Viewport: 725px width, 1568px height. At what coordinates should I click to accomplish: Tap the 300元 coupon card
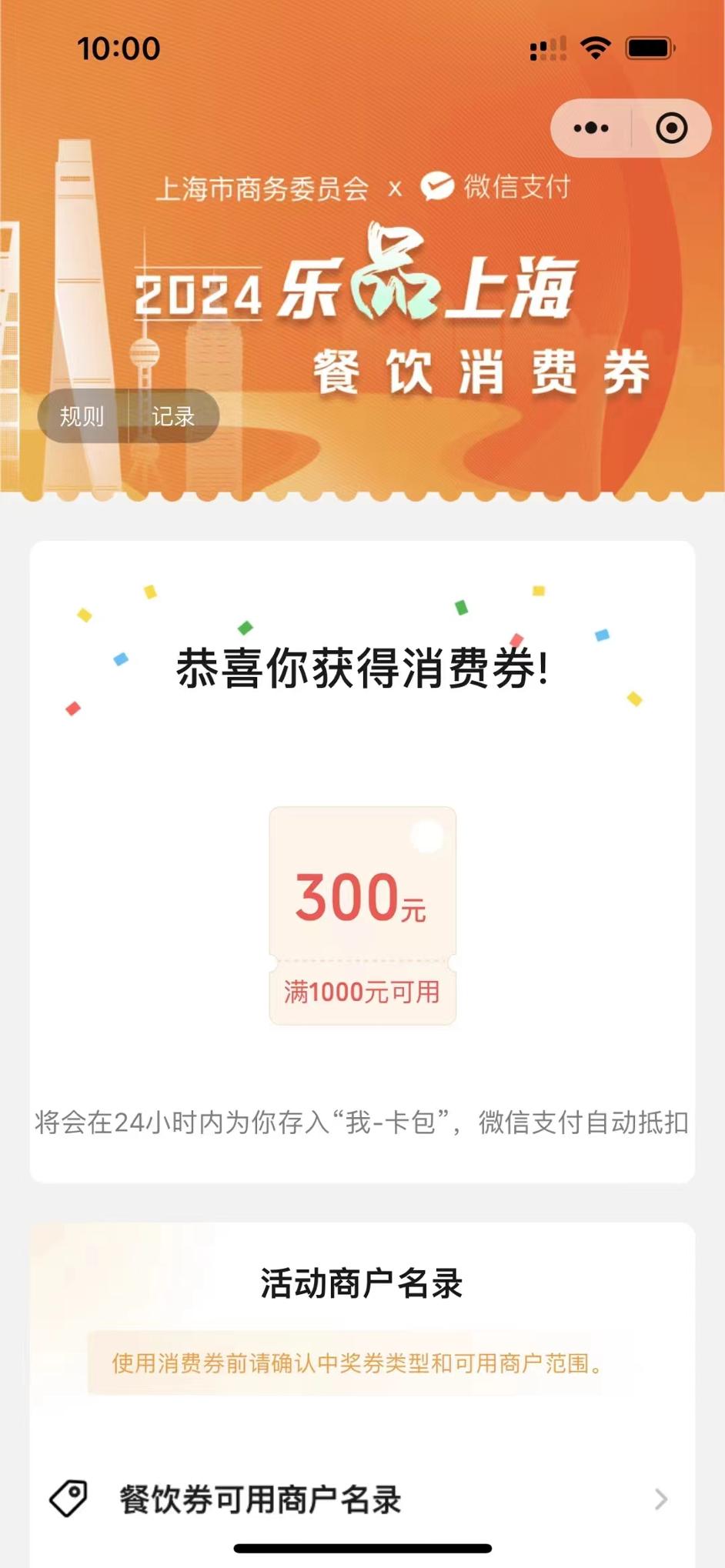[362, 916]
